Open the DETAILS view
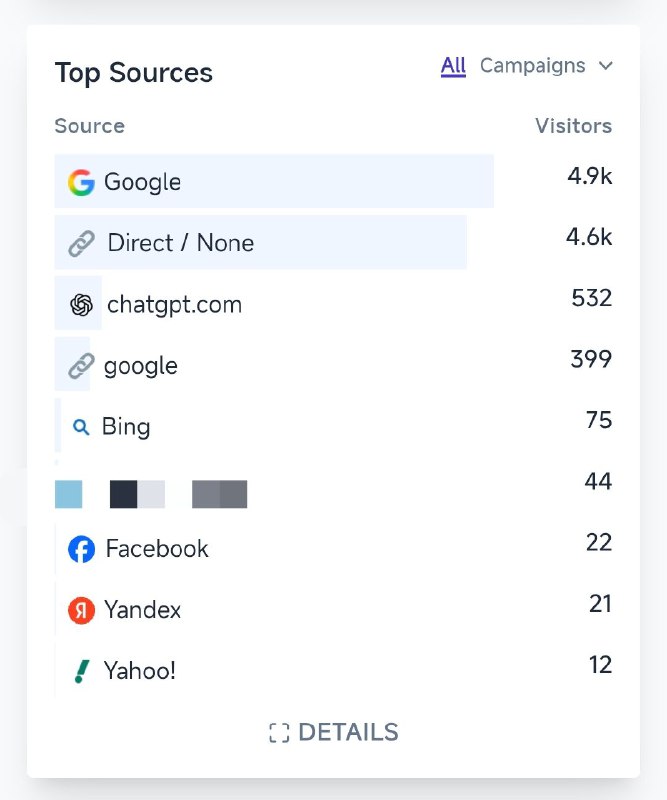 (334, 732)
